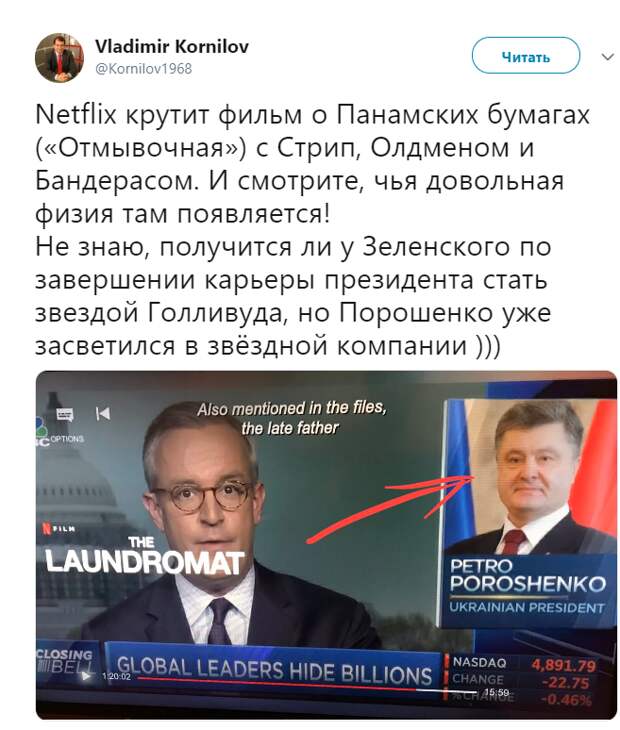Open Vladimir Kornilov's profile avatar
Screen dimensions: 620x730
59,57
